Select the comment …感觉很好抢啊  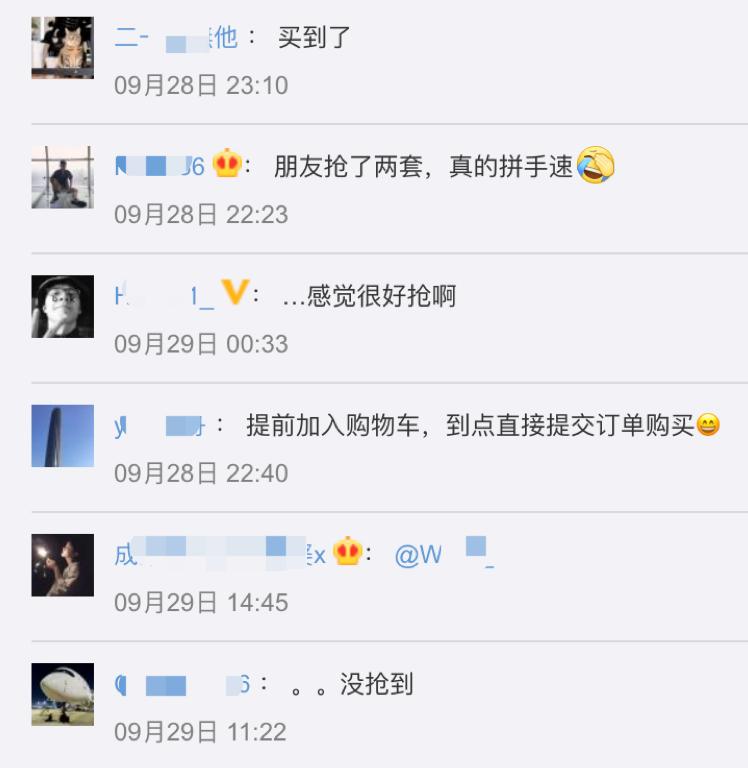(x=369, y=296)
